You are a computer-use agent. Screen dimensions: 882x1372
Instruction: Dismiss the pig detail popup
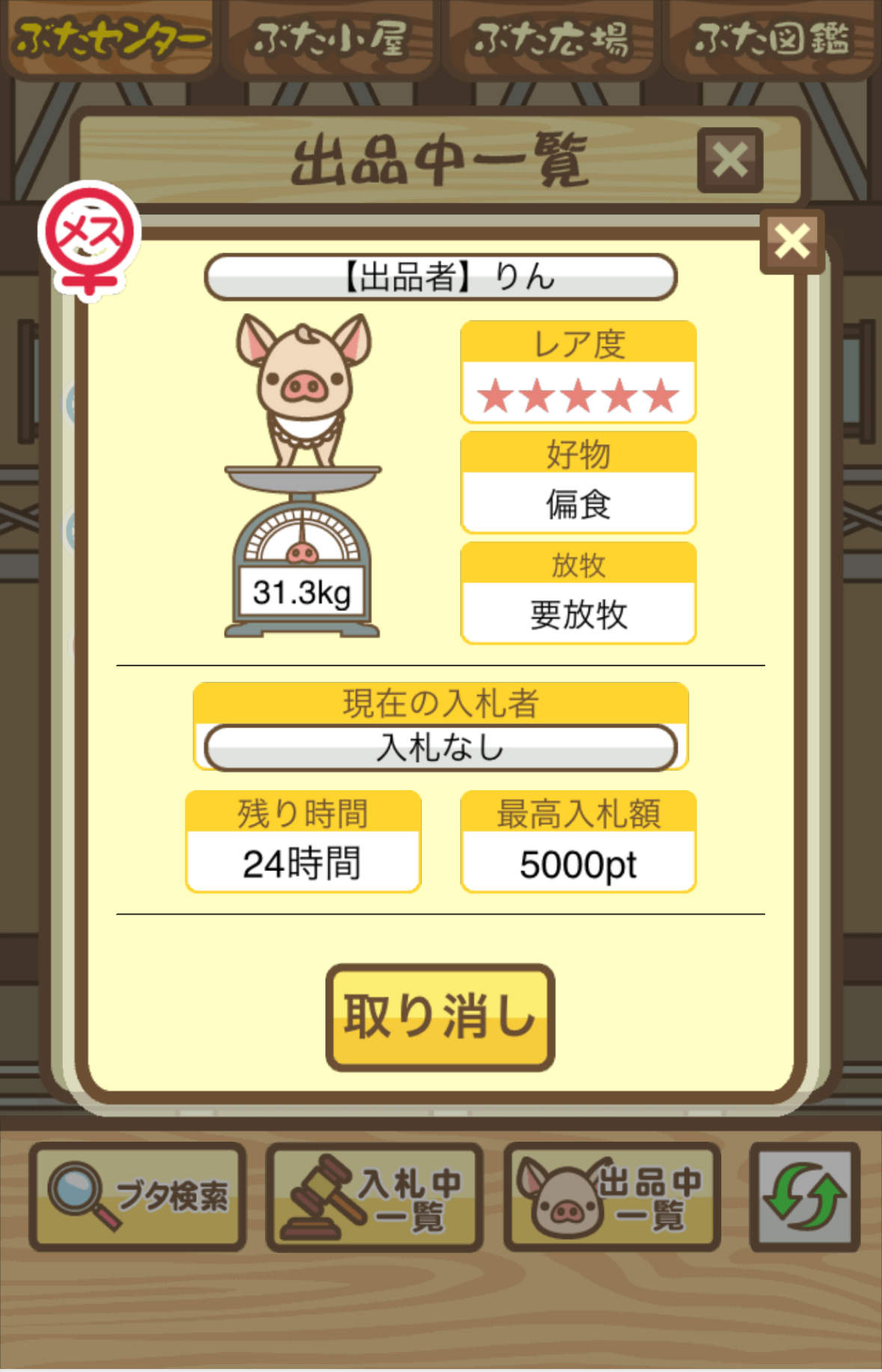click(792, 242)
